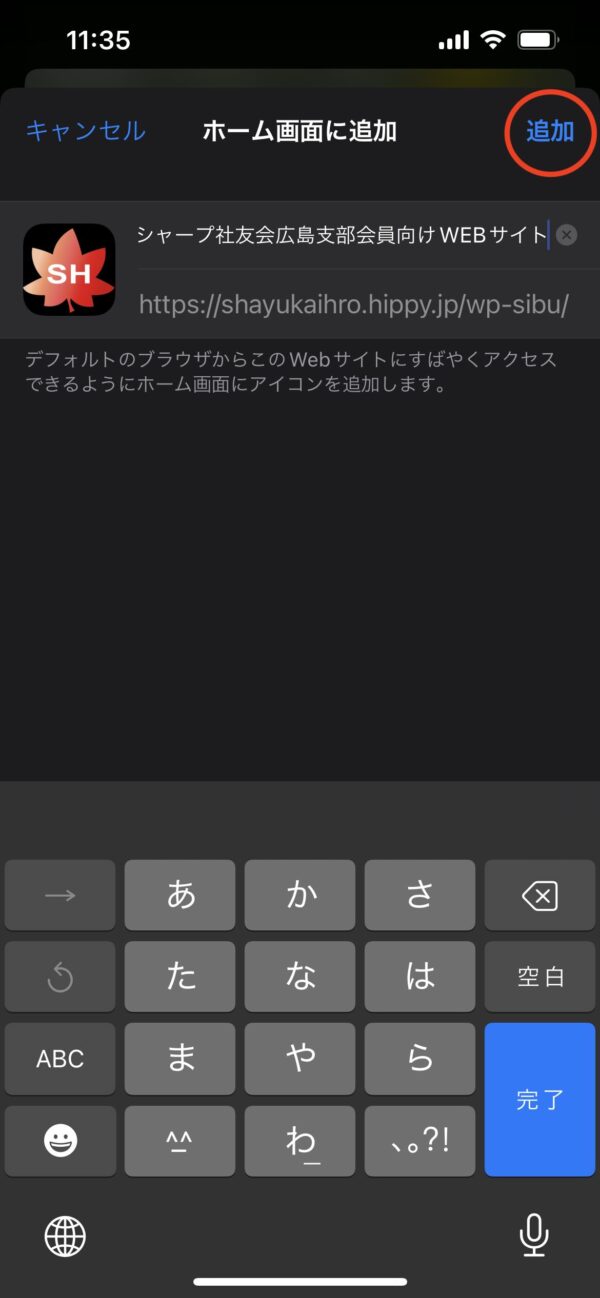Insert a space with the 空白 key
Viewport: 600px width, 1298px height.
coord(540,977)
